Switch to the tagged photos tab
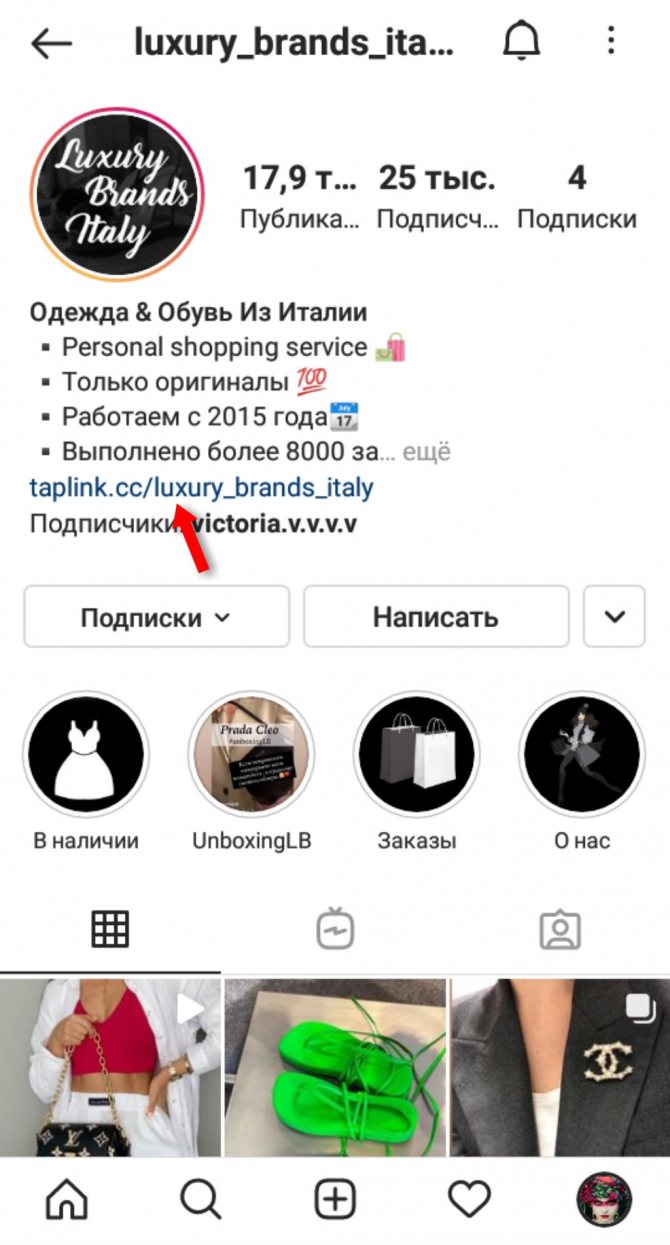This screenshot has height=1245, width=670. point(559,930)
